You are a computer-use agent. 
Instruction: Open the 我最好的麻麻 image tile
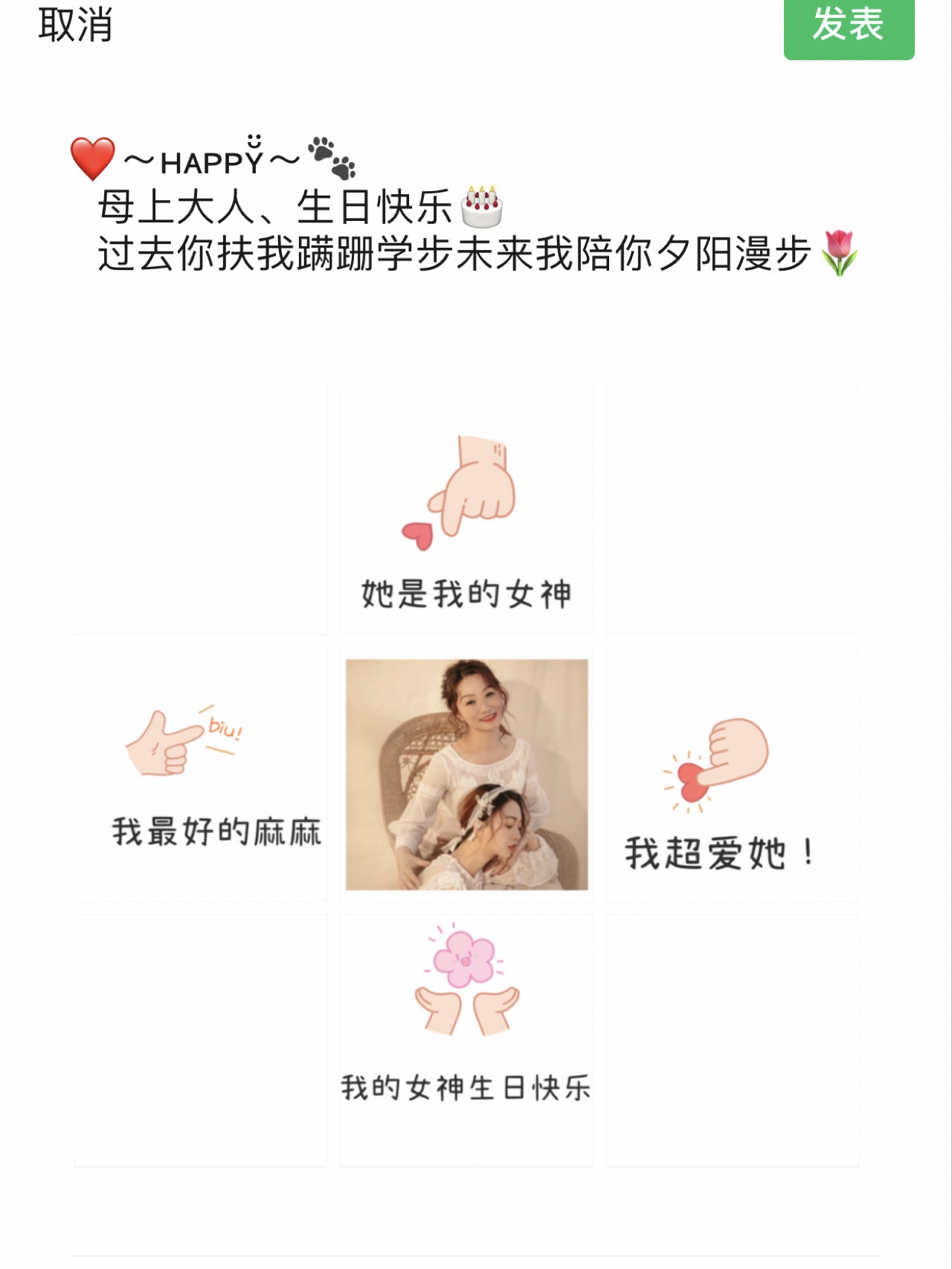click(x=201, y=774)
